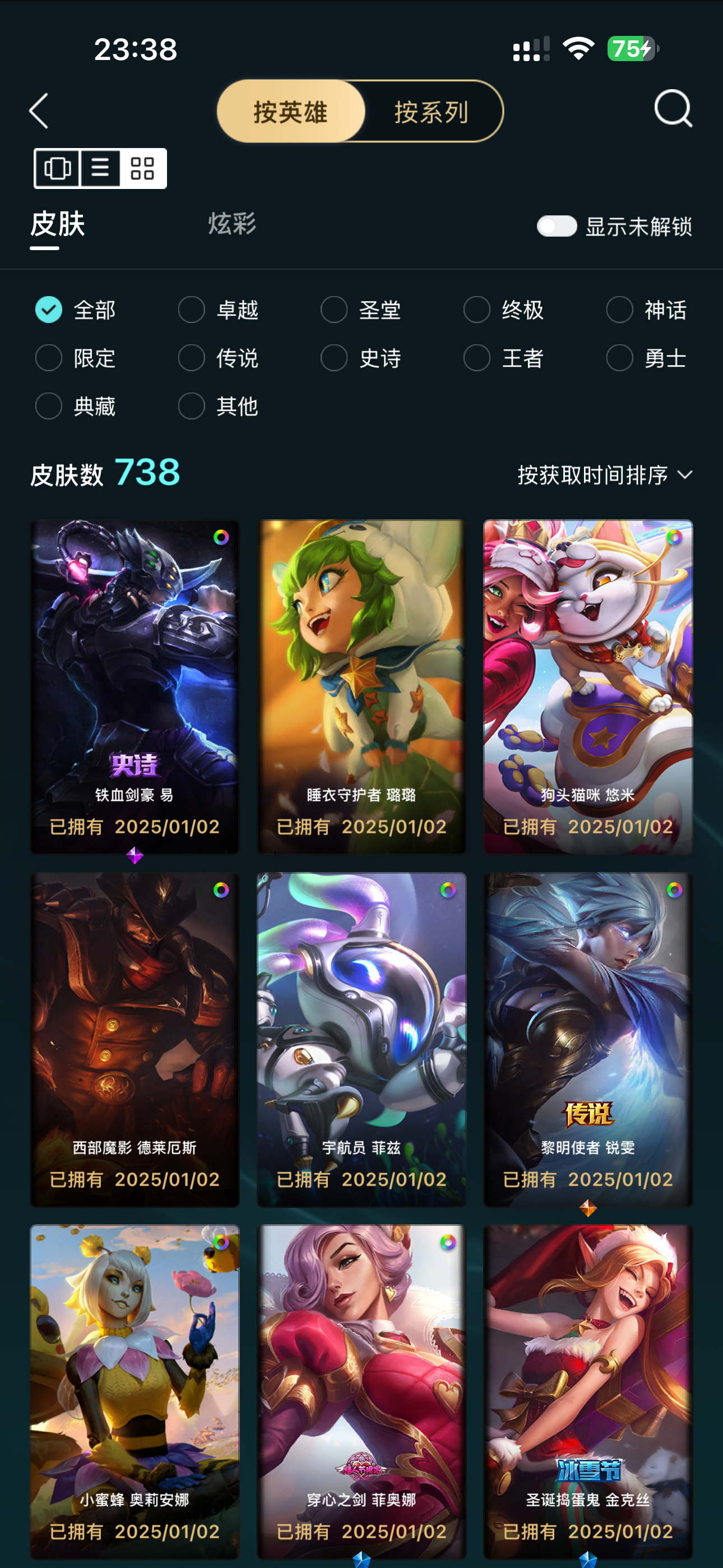Enable the 显示未解锁 switch
The image size is (723, 1568).
(557, 227)
